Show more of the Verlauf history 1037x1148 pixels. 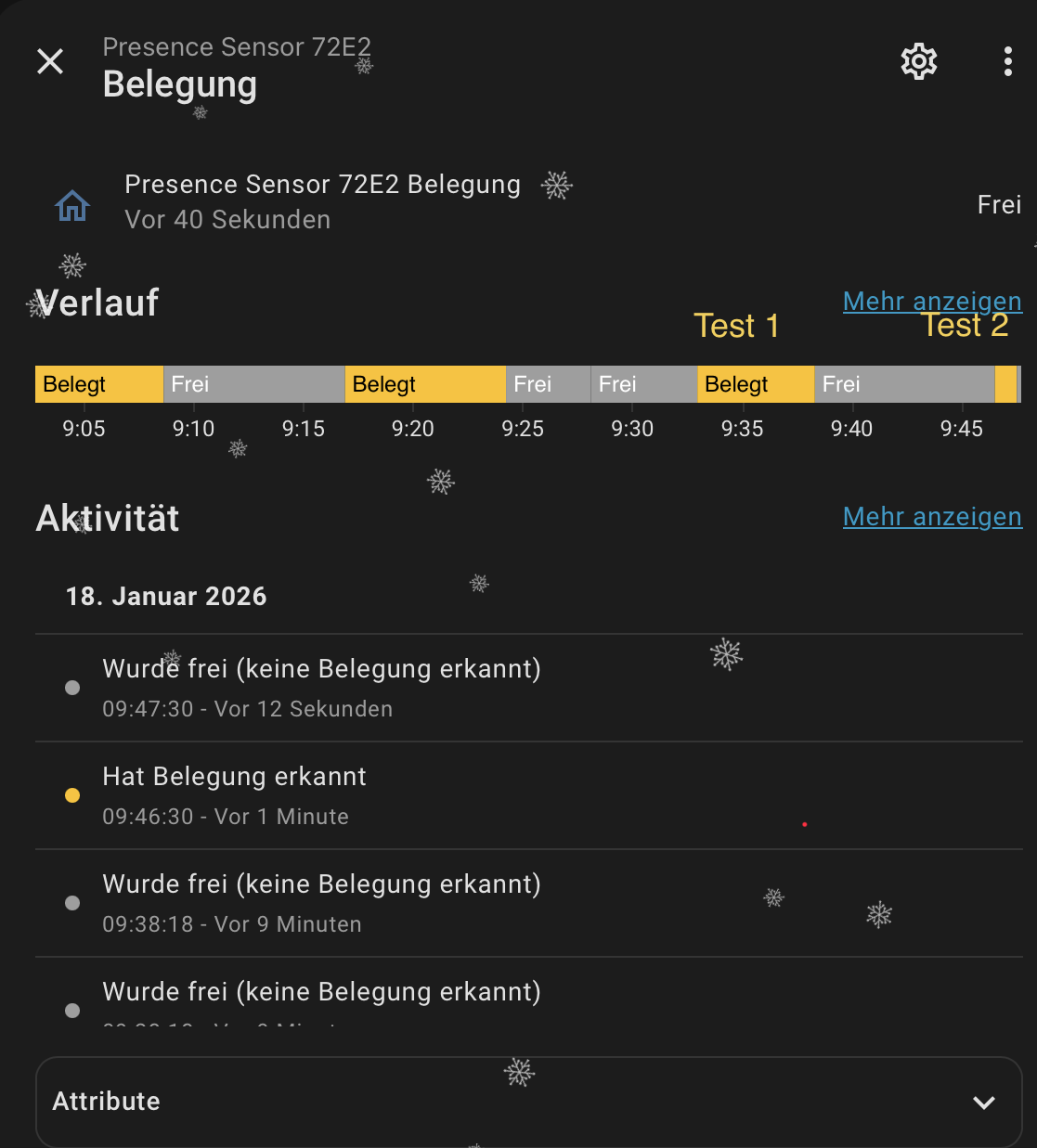click(931, 301)
